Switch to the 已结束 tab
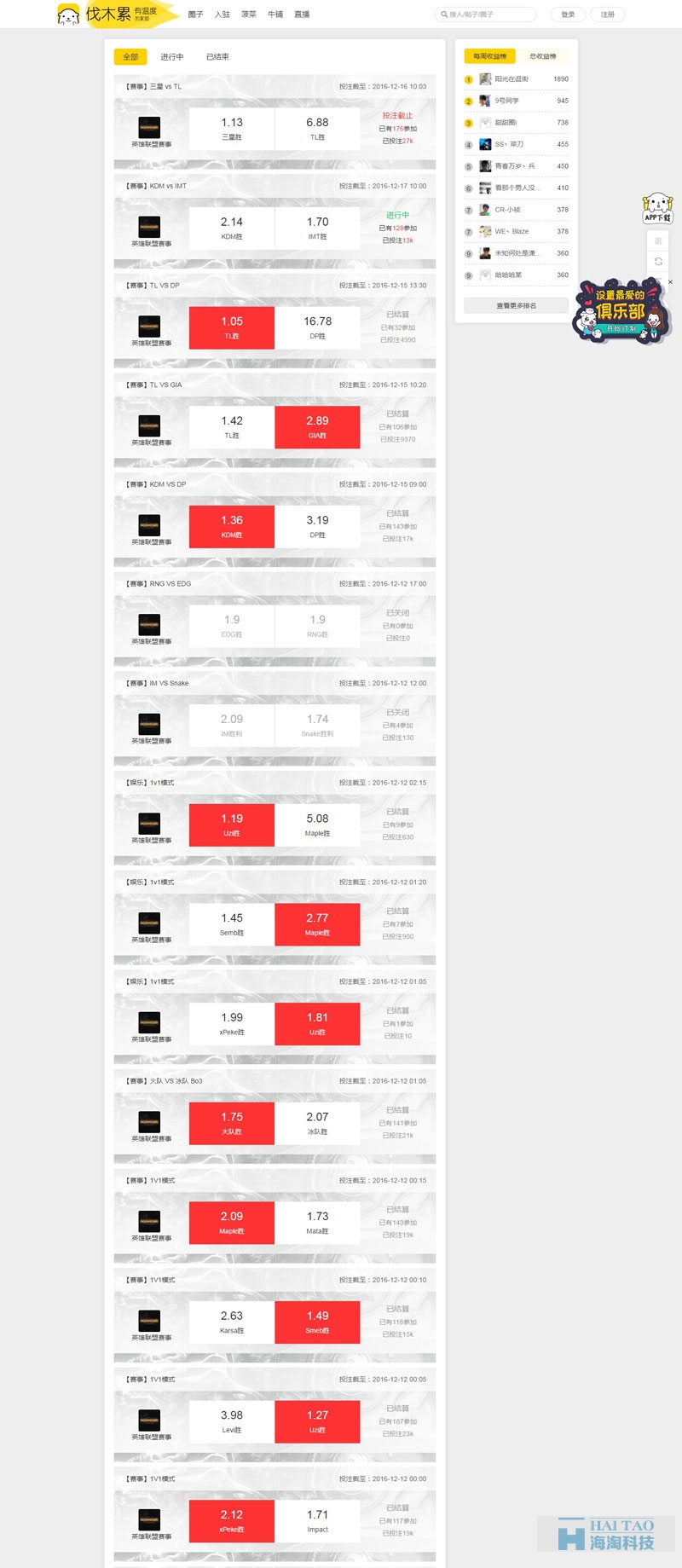The height and width of the screenshot is (1568, 682). coord(217,57)
